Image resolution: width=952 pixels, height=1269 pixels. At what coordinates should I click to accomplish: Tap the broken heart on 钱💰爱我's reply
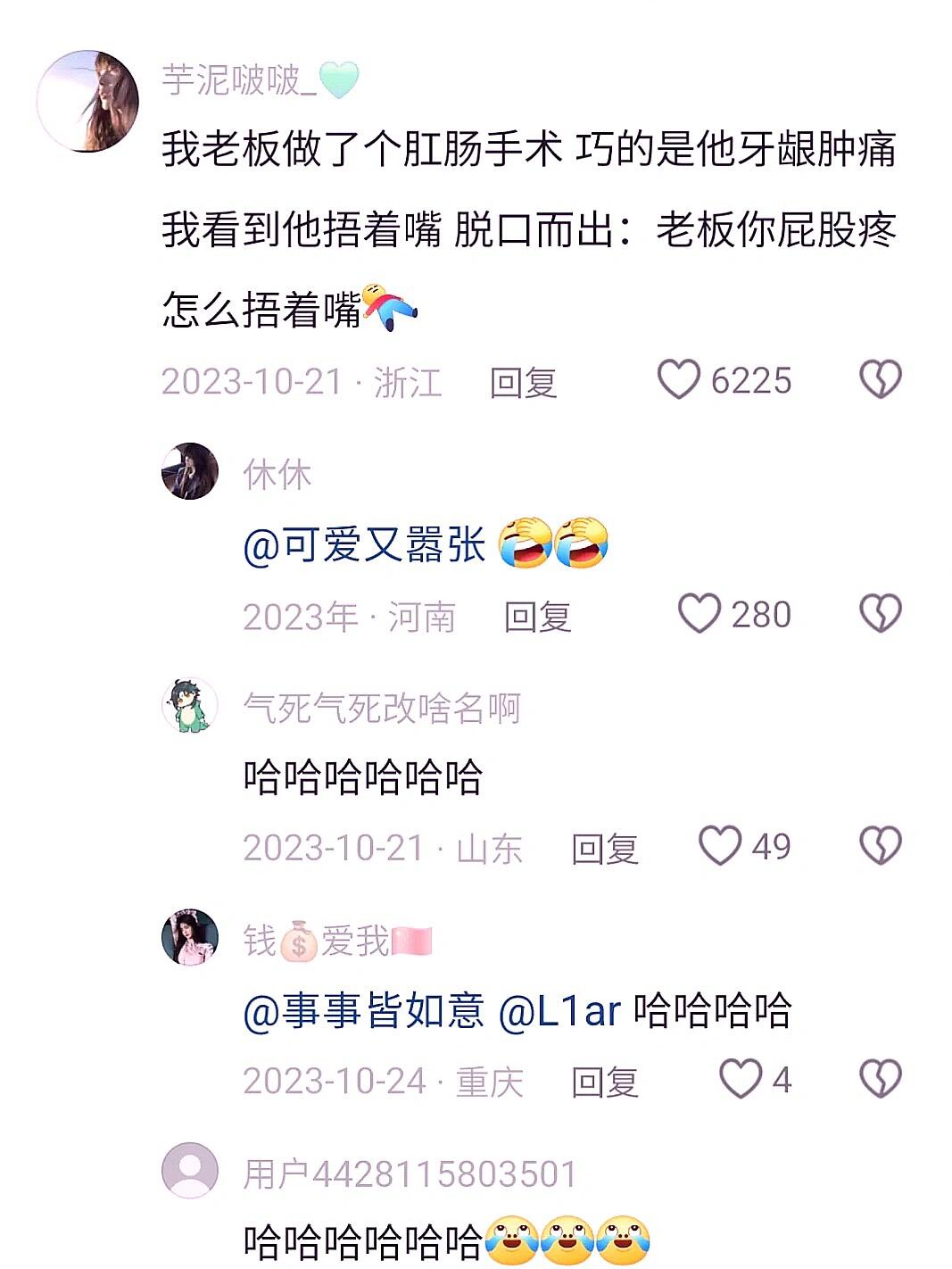[x=882, y=1078]
